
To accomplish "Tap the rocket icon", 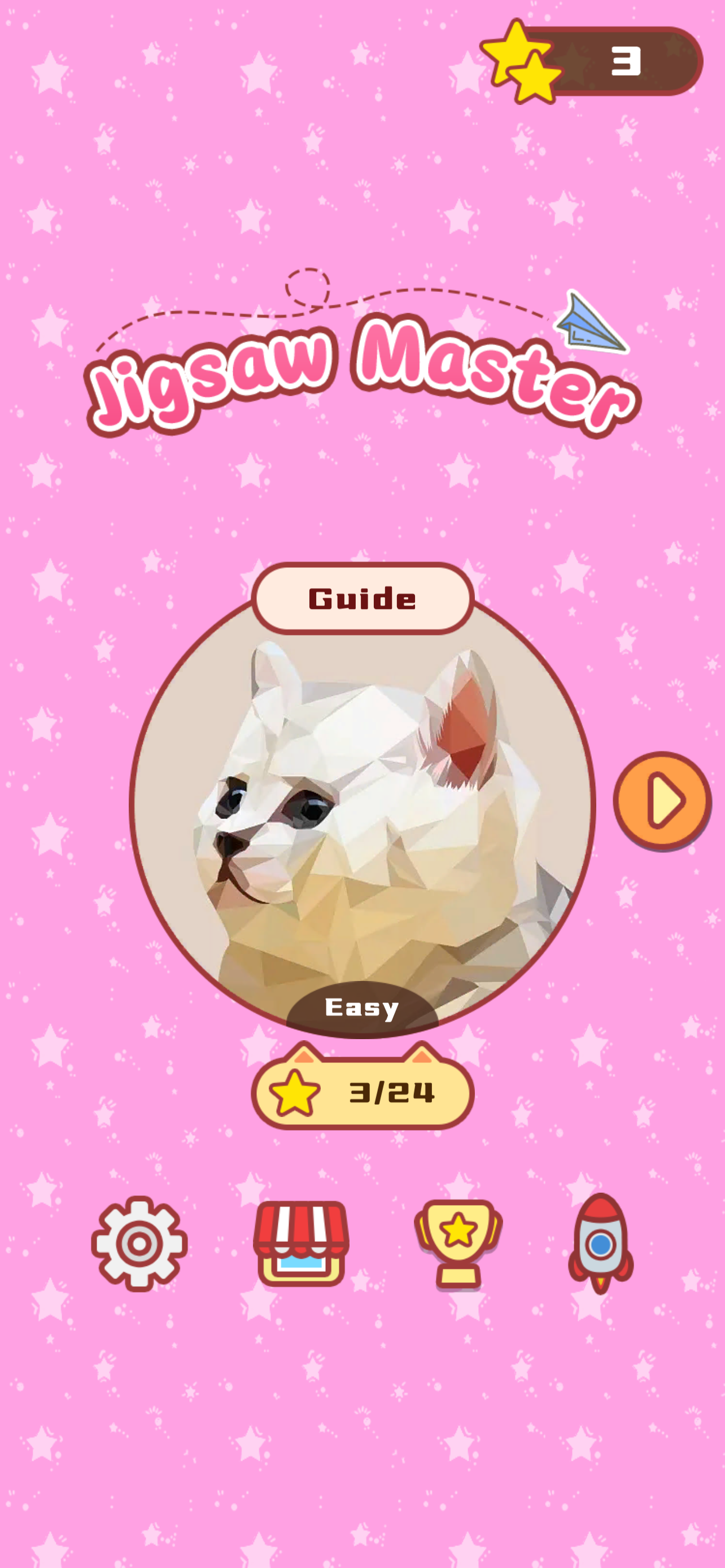I will [x=601, y=1243].
